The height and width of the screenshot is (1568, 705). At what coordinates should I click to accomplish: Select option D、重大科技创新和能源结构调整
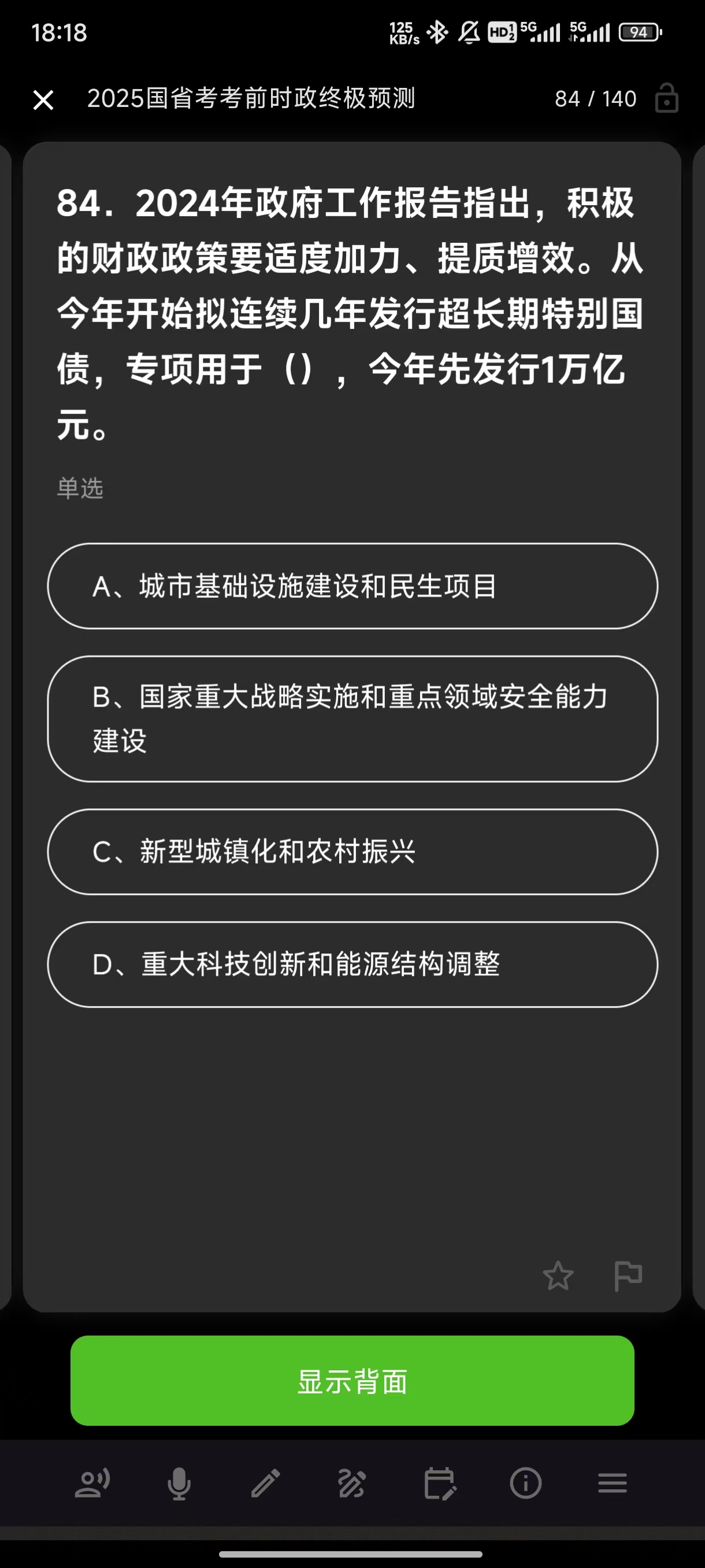click(352, 964)
